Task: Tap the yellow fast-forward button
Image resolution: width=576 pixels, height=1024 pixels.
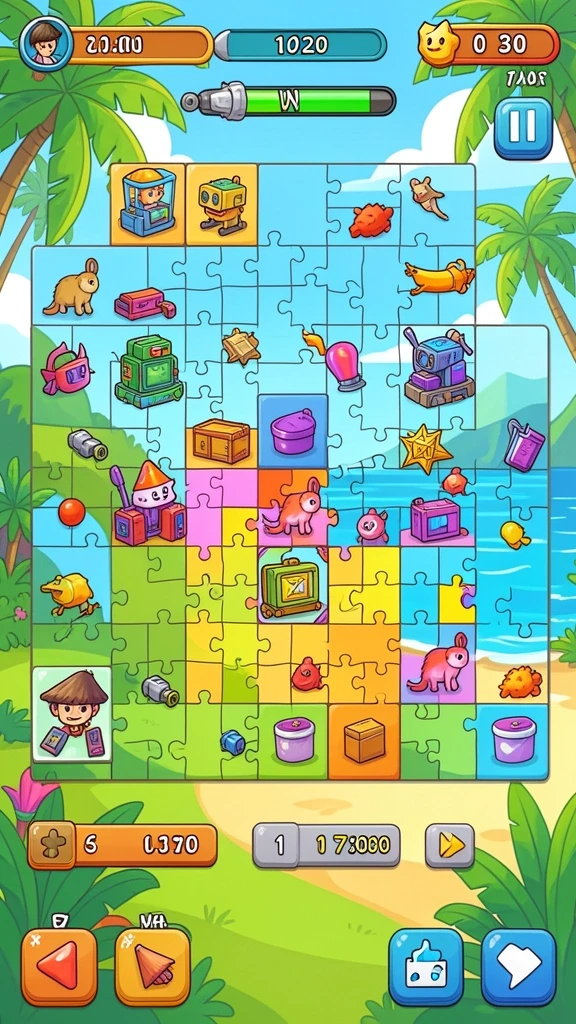Action: (450, 845)
